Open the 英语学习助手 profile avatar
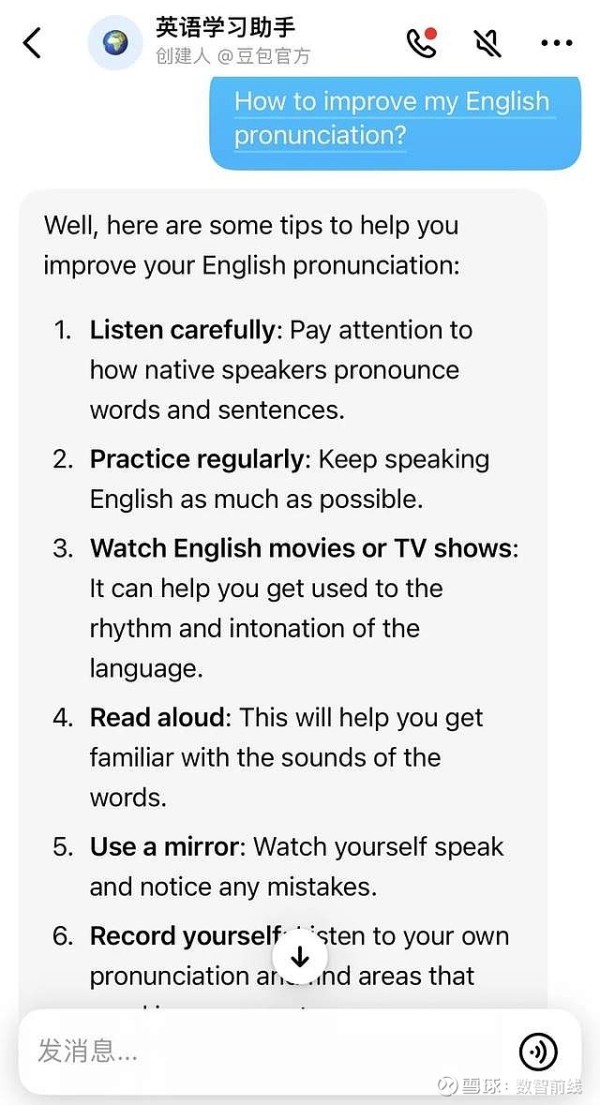 tap(116, 43)
